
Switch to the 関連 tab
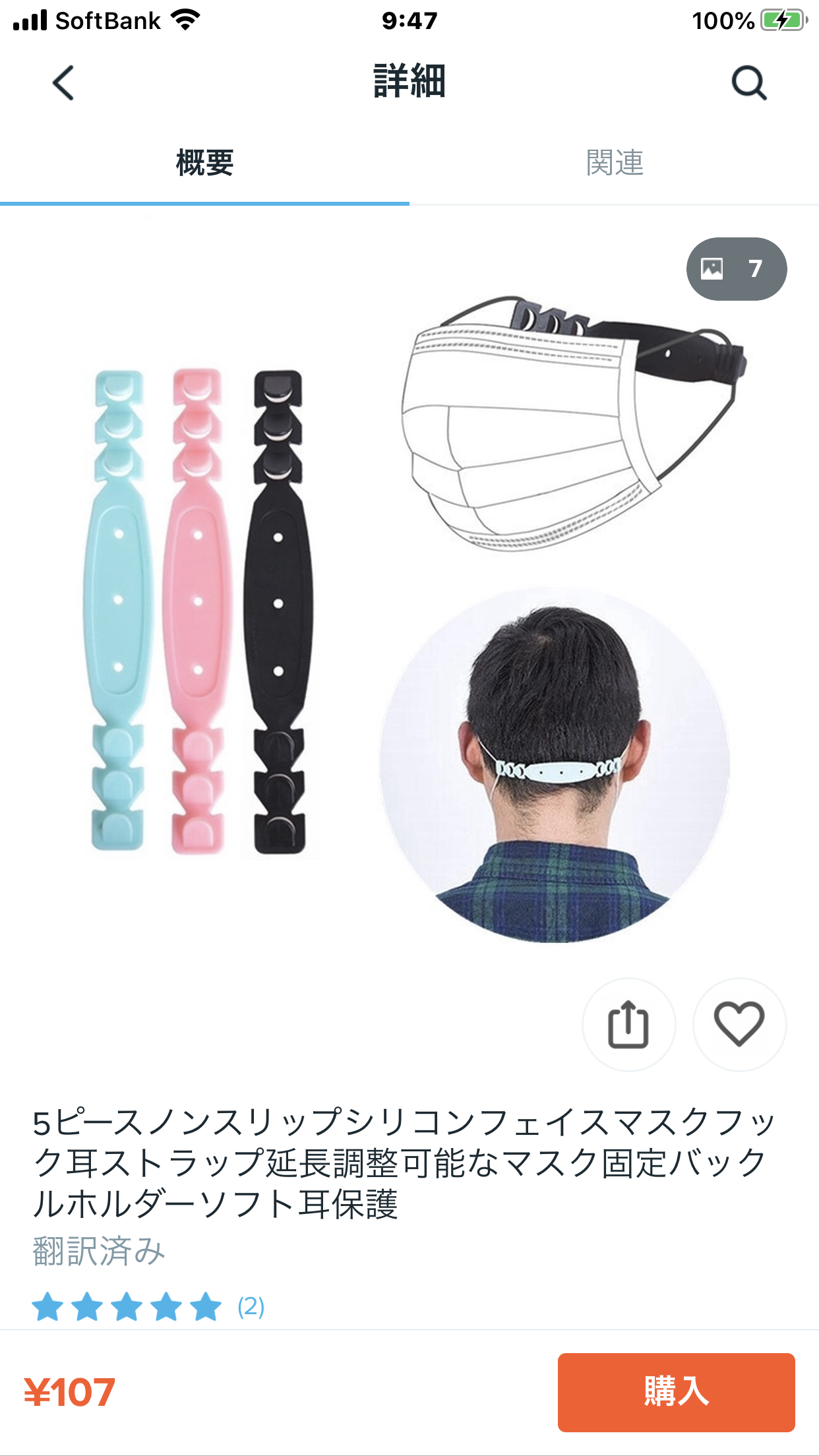(x=614, y=163)
